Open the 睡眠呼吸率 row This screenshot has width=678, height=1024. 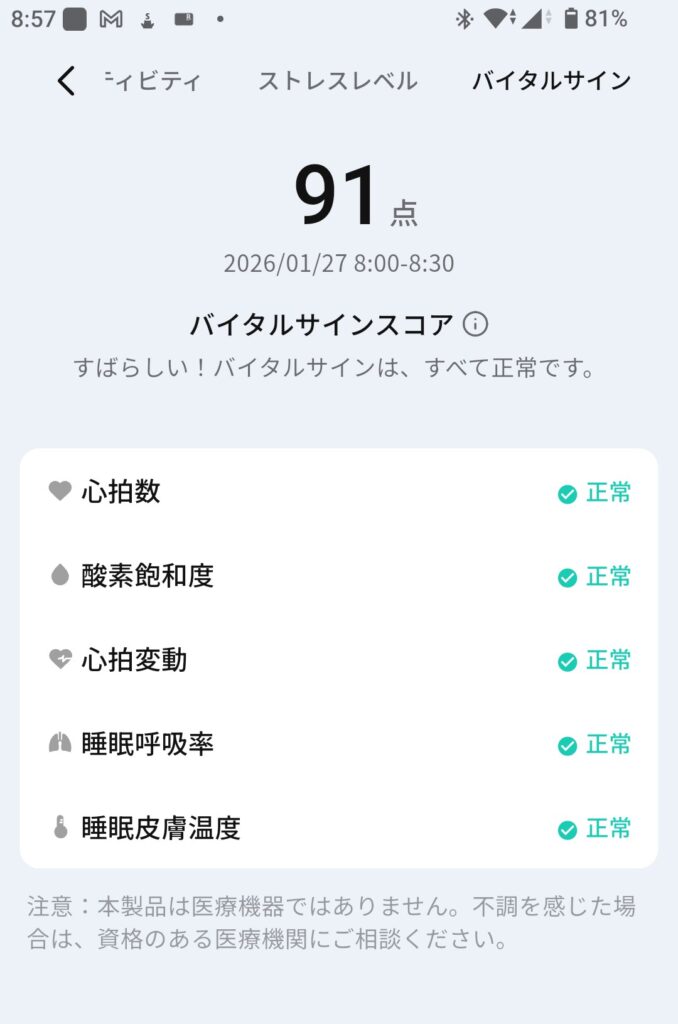coord(339,745)
